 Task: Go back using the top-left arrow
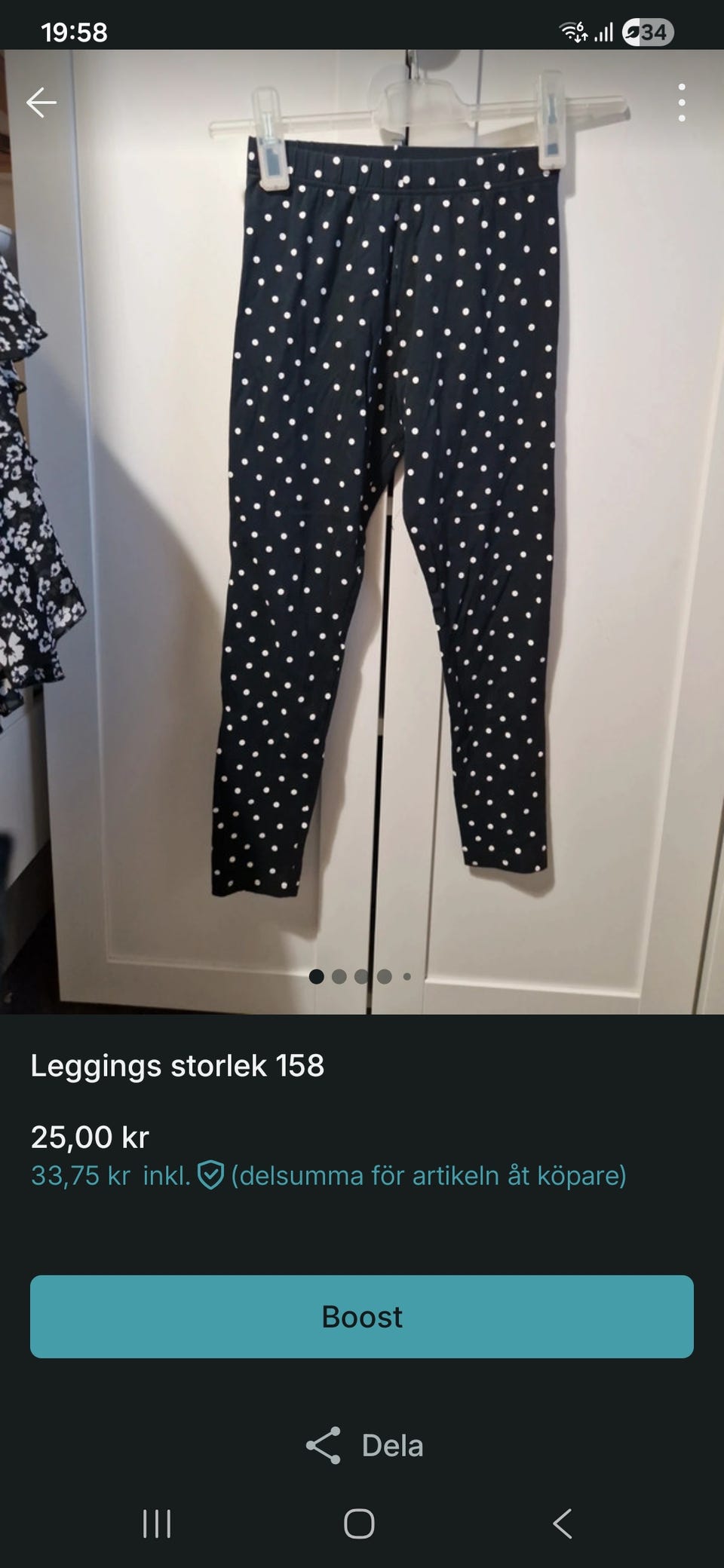[41, 103]
